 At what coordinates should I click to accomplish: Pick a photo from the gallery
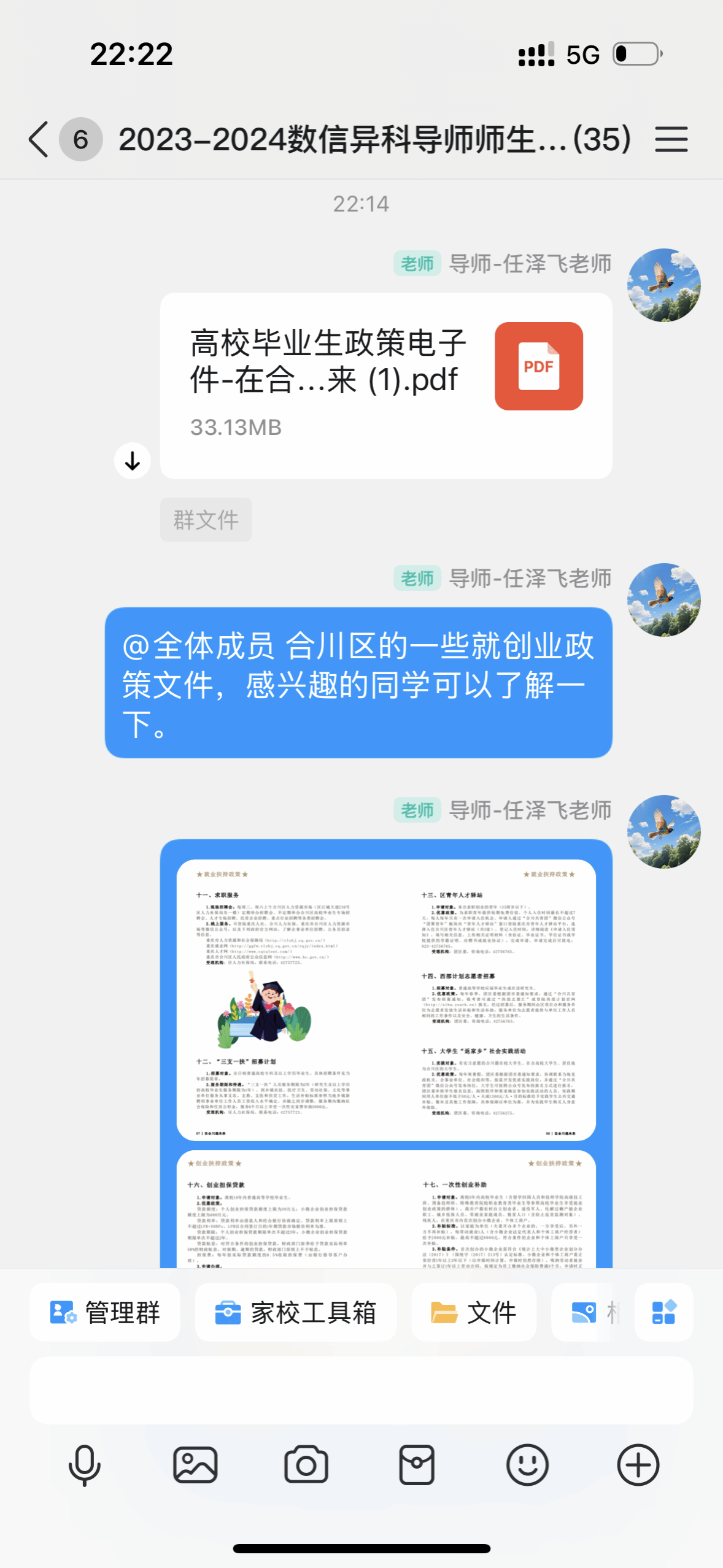pyautogui.click(x=195, y=1465)
